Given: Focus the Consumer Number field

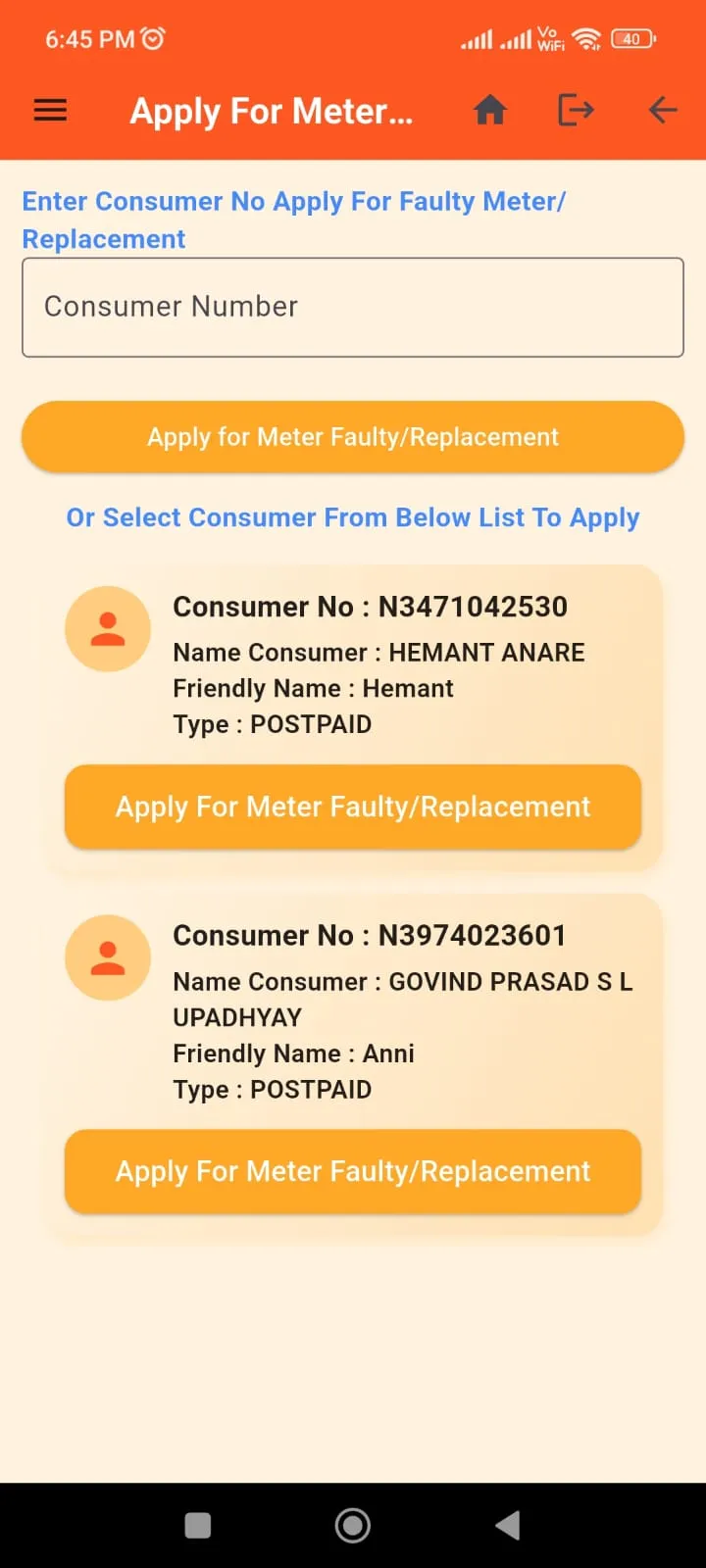Looking at the screenshot, I should pos(353,308).
